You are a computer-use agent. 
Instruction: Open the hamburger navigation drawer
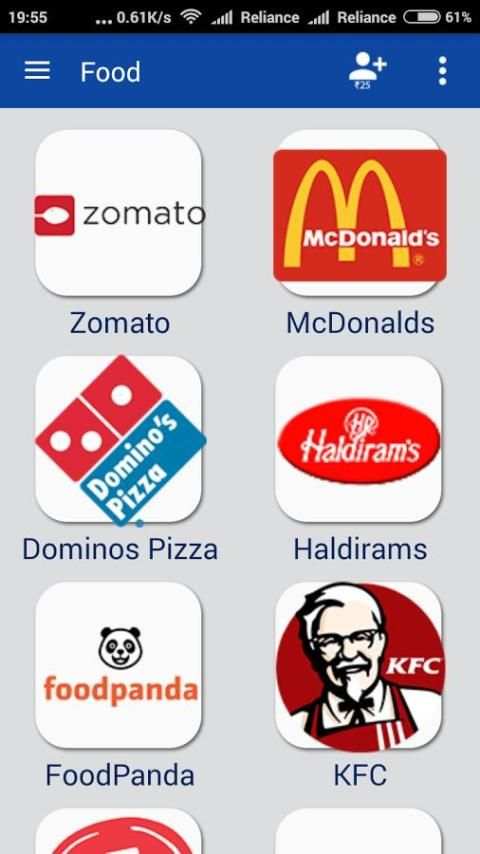point(37,71)
